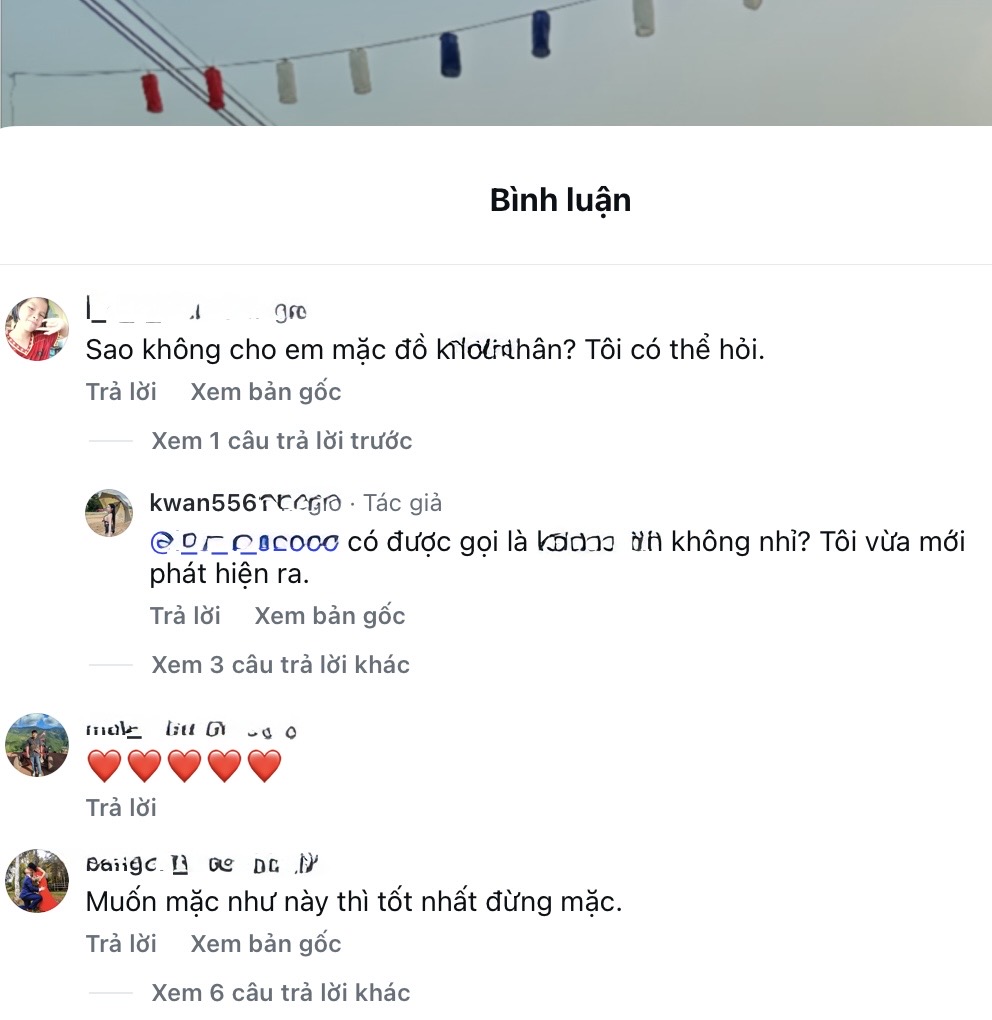Click the bottom commenter's profile picture
Viewport: 992px width, 1020px height.
pos(37,887)
